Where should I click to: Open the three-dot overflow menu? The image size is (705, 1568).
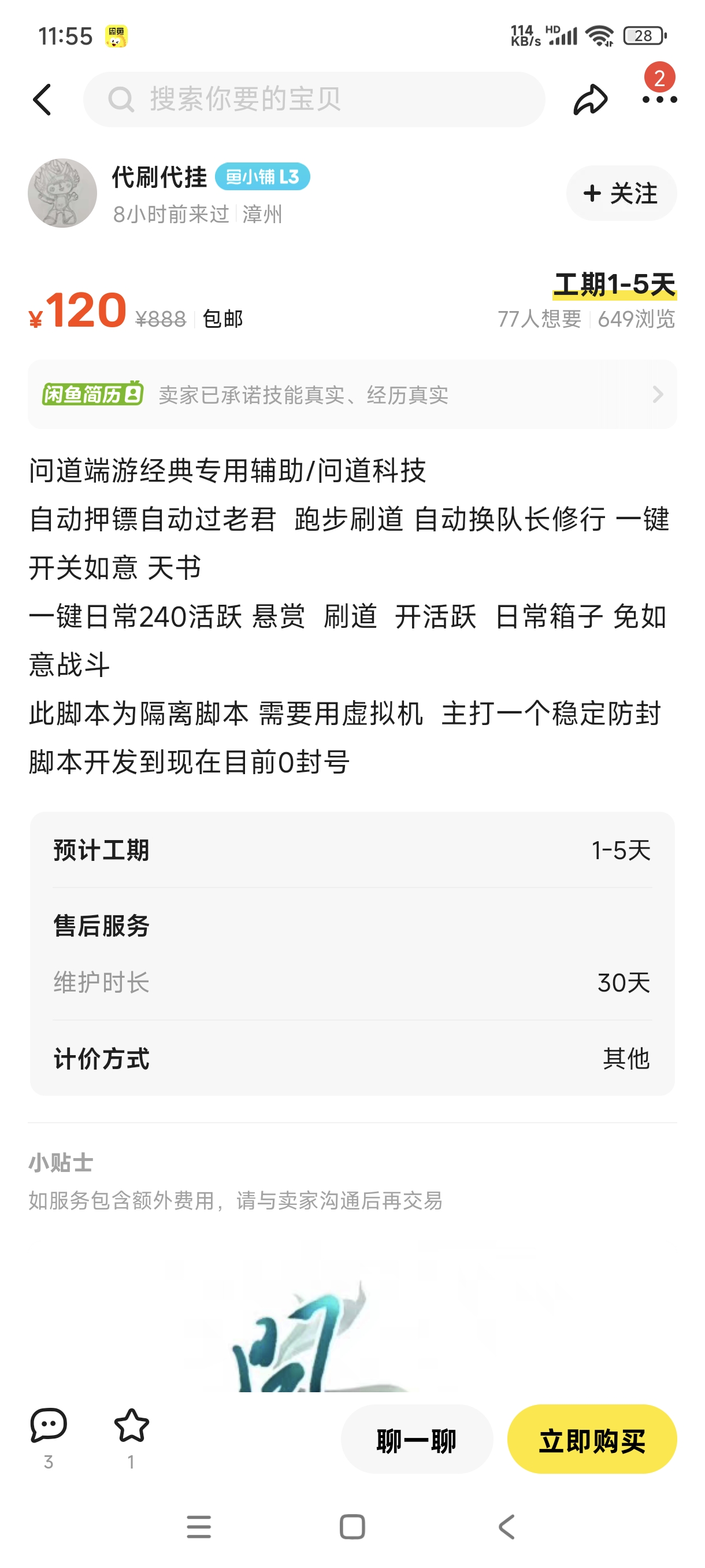click(x=659, y=100)
